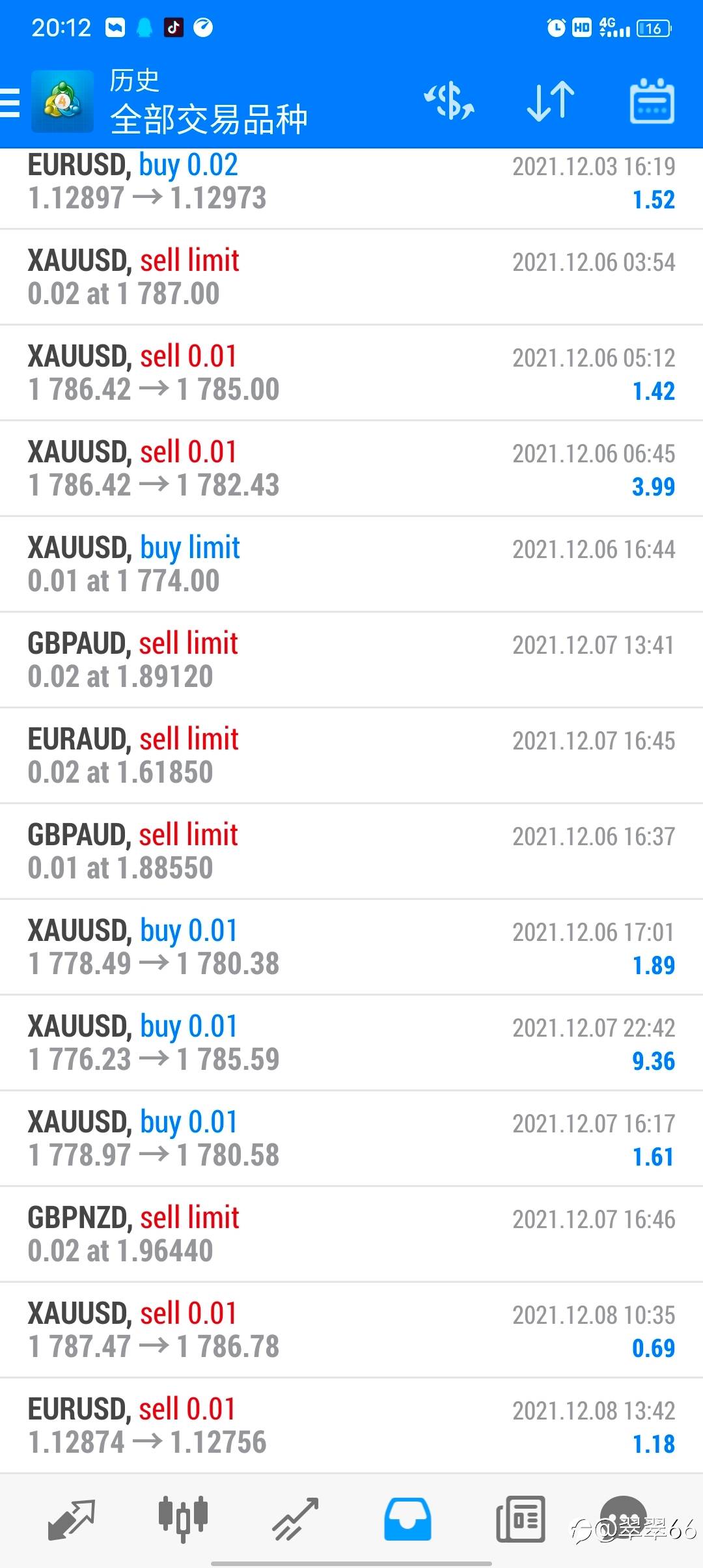Open EURAUD sell limit at 1.61850

351,755
